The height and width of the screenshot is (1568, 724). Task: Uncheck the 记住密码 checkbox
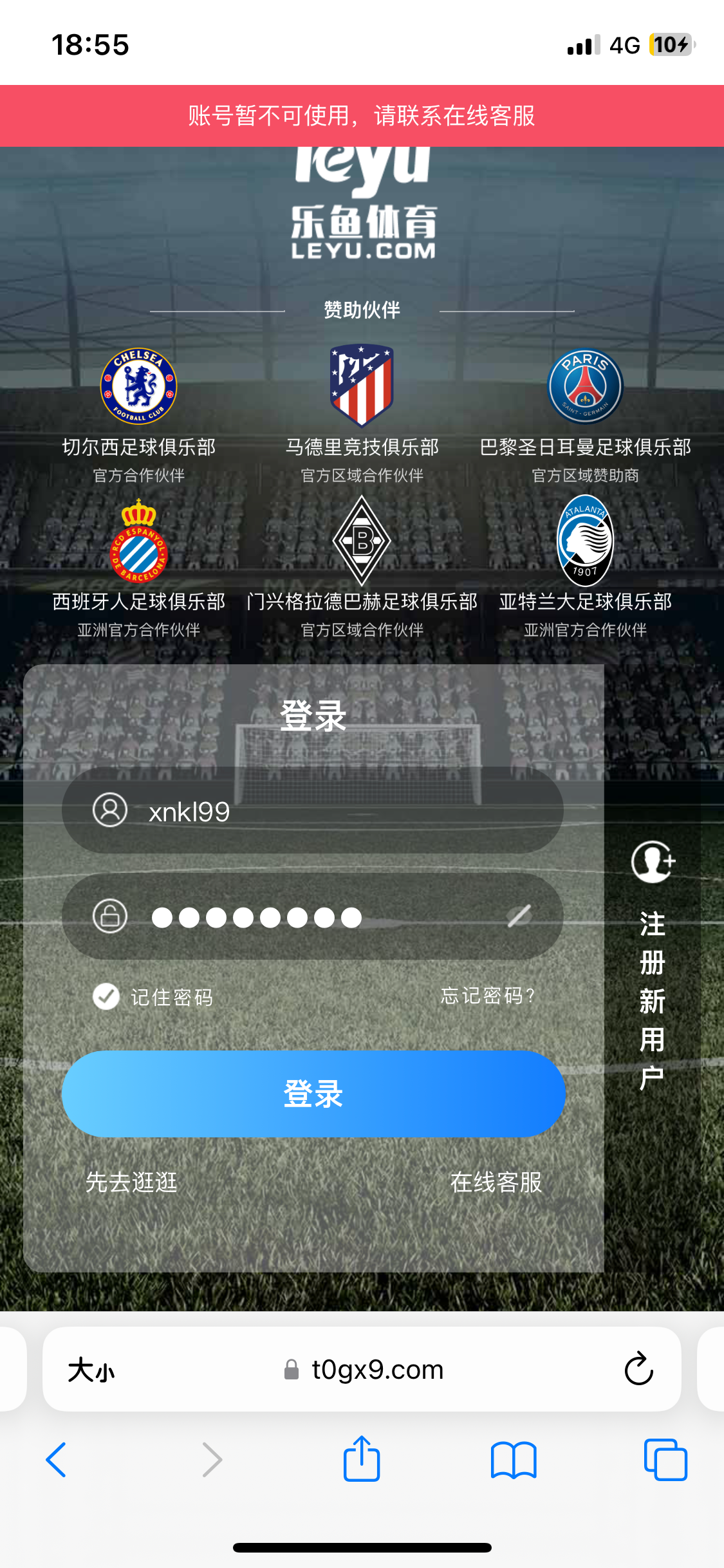click(x=106, y=996)
